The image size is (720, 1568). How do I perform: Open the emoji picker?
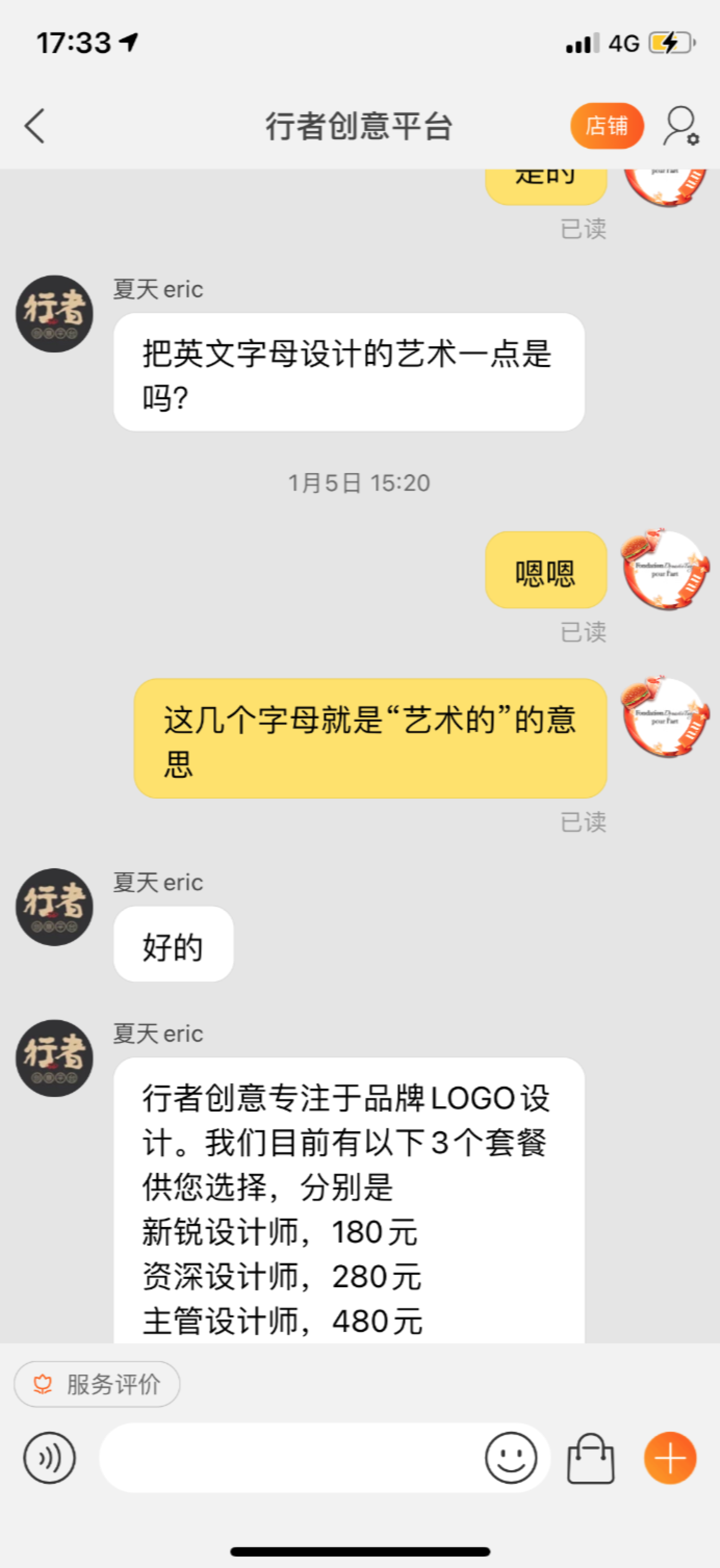(x=510, y=1458)
